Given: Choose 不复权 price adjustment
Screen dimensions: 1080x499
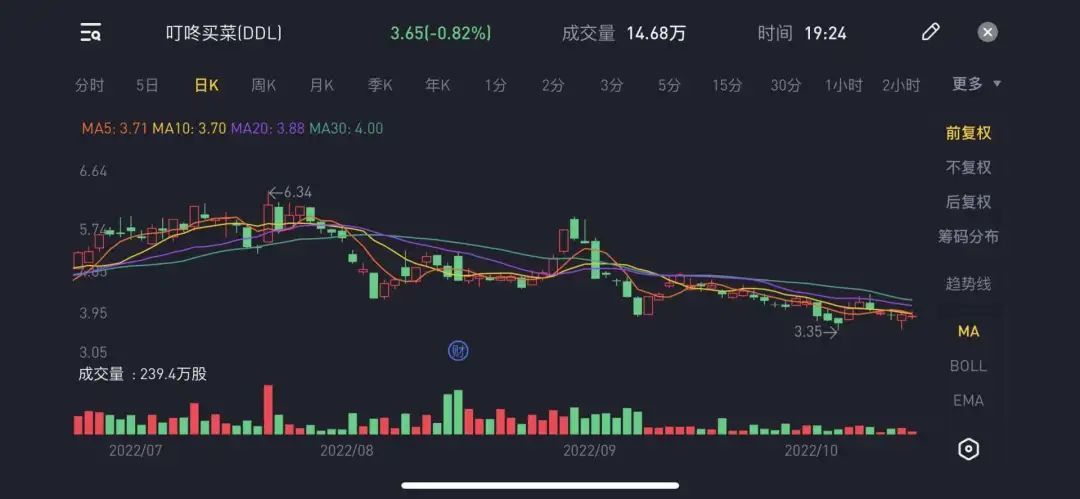Looking at the screenshot, I should point(968,167).
